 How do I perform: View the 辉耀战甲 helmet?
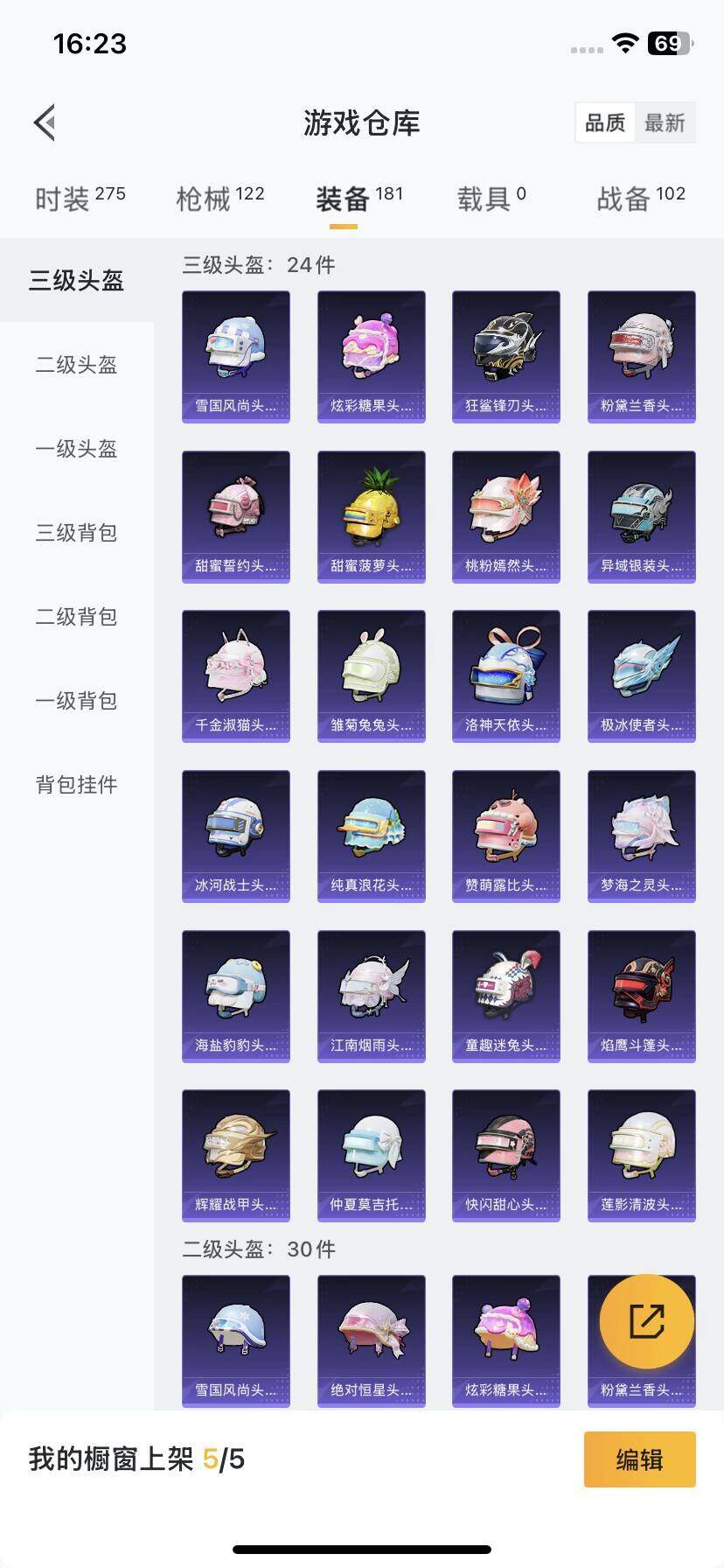(x=236, y=1155)
